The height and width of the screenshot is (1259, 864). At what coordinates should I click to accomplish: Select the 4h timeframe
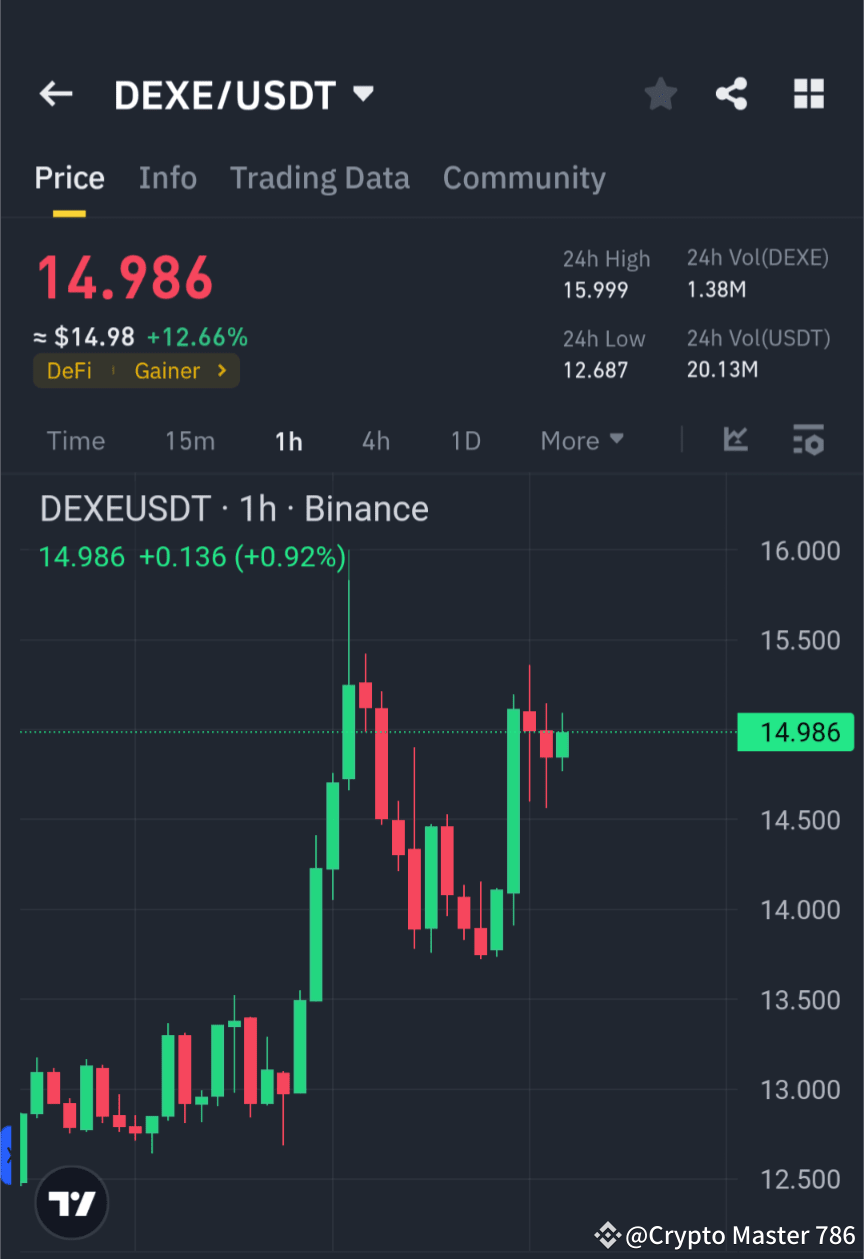coord(376,440)
